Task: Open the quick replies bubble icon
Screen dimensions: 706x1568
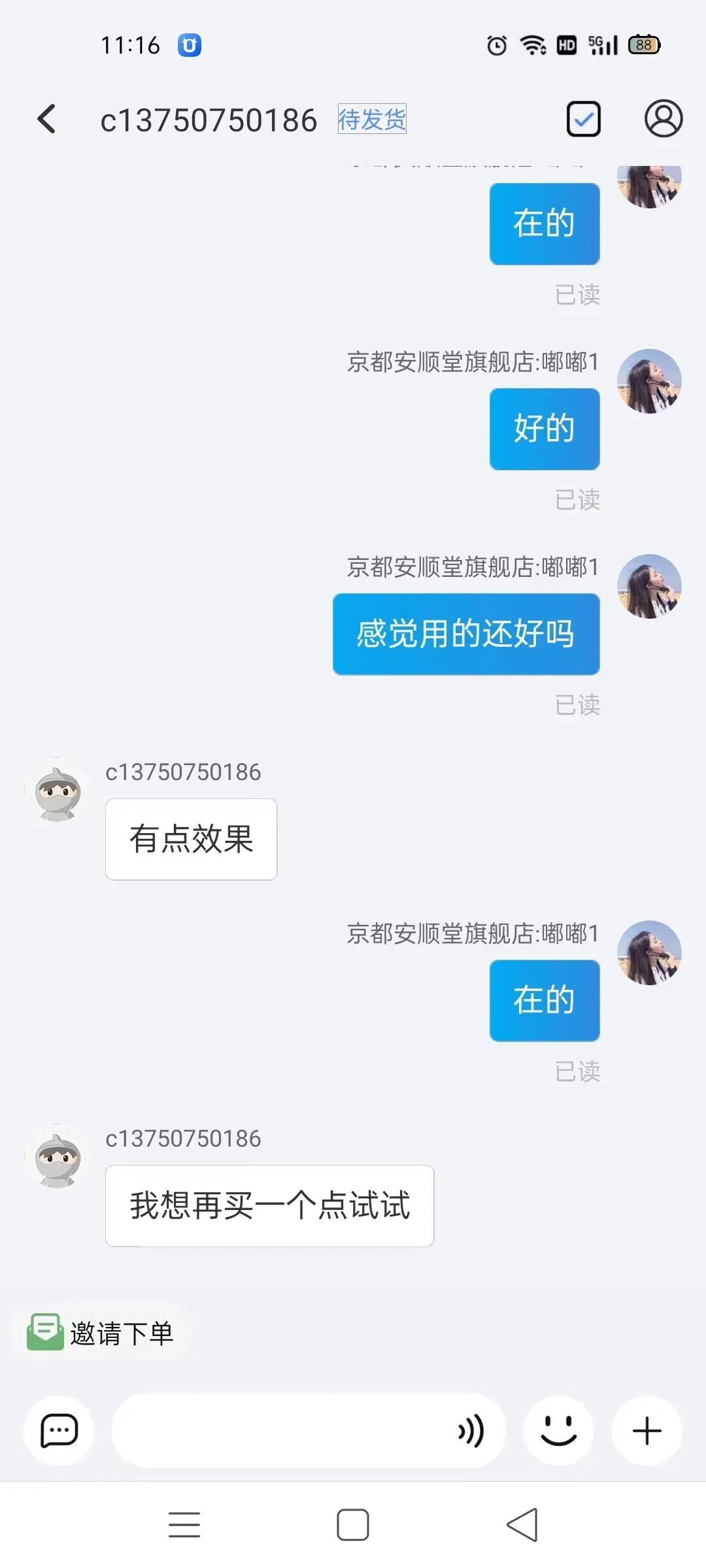Action: (x=59, y=1431)
